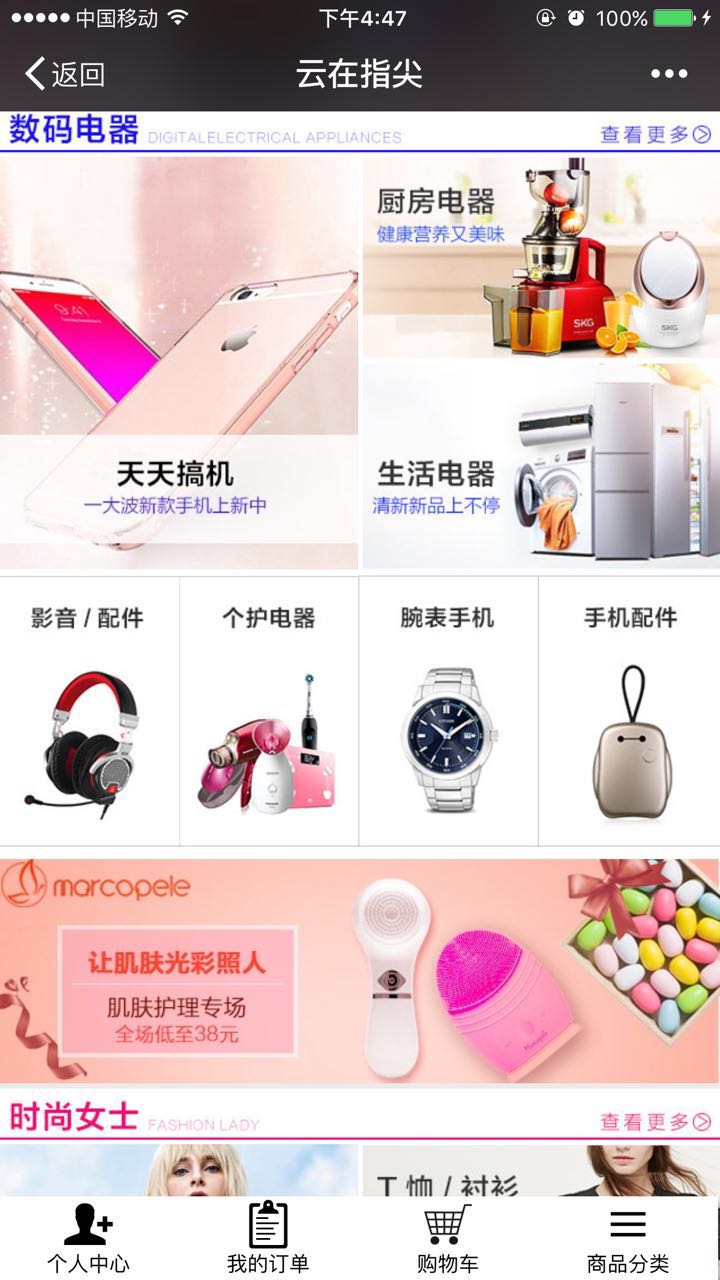Go back using the 返回 button
The height and width of the screenshot is (1280, 720).
pos(65,74)
